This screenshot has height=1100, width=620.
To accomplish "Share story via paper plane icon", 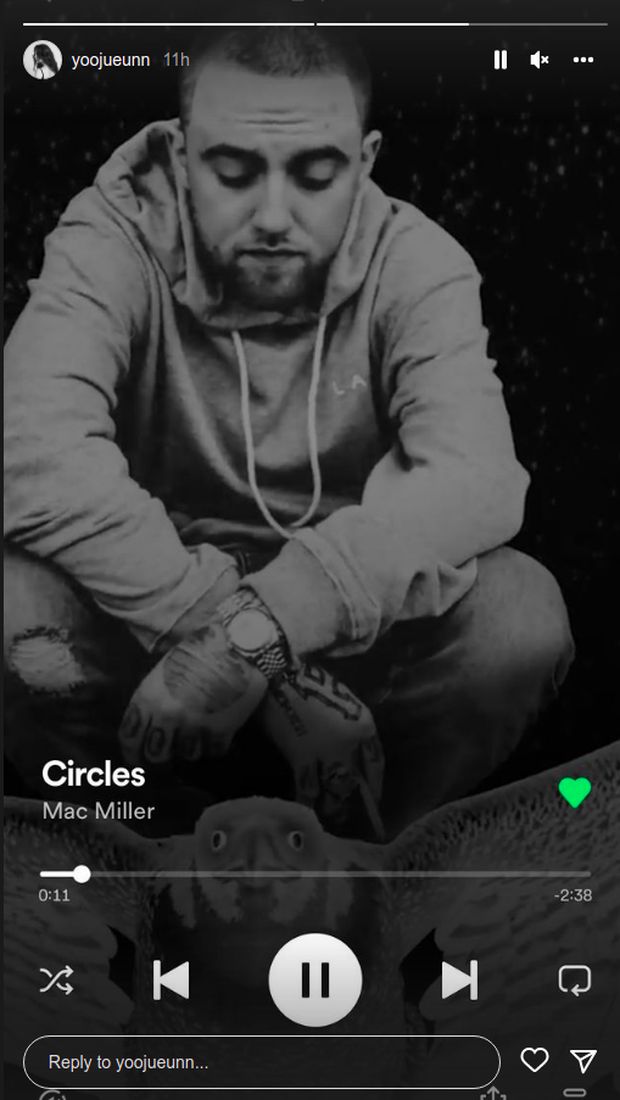I will pyautogui.click(x=583, y=1060).
